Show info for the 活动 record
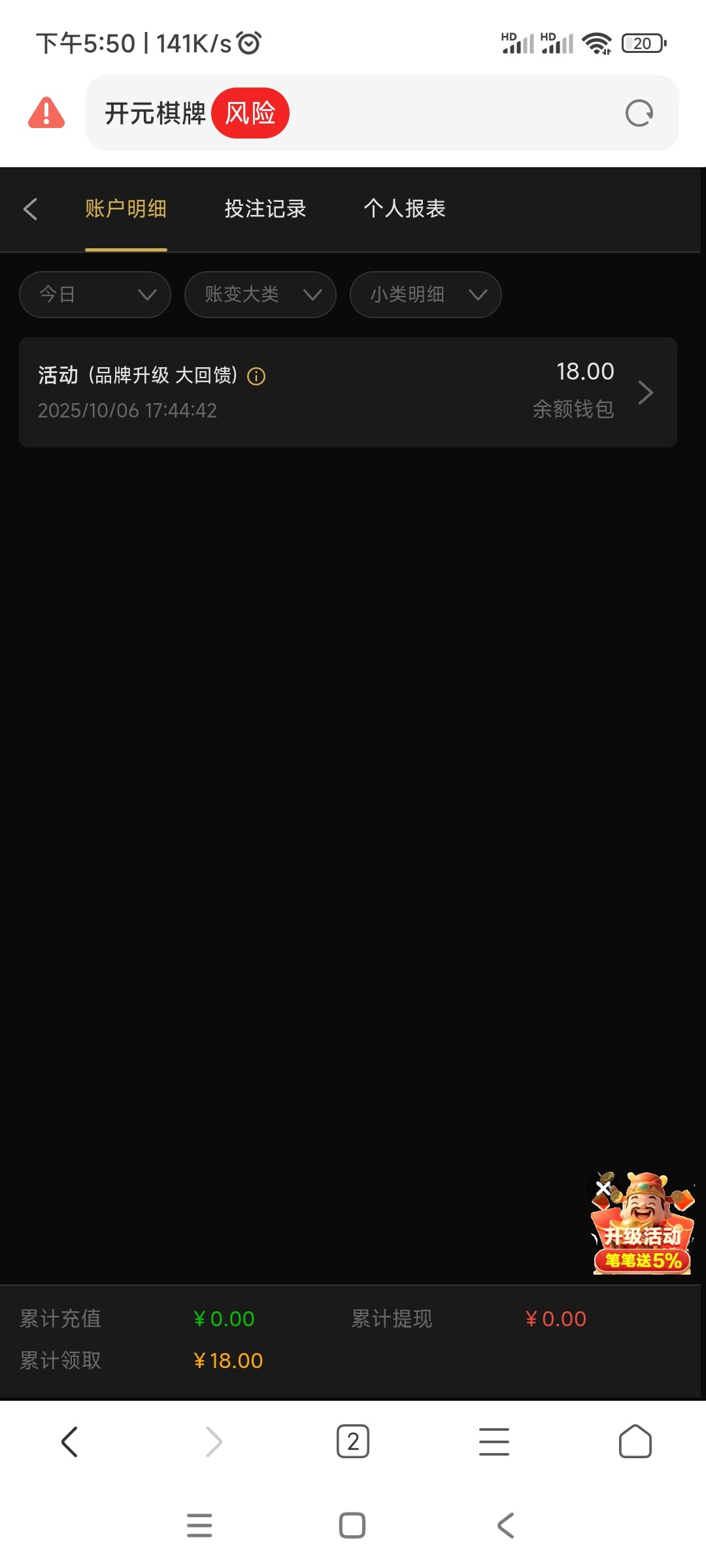The height and width of the screenshot is (1568, 706). (256, 376)
